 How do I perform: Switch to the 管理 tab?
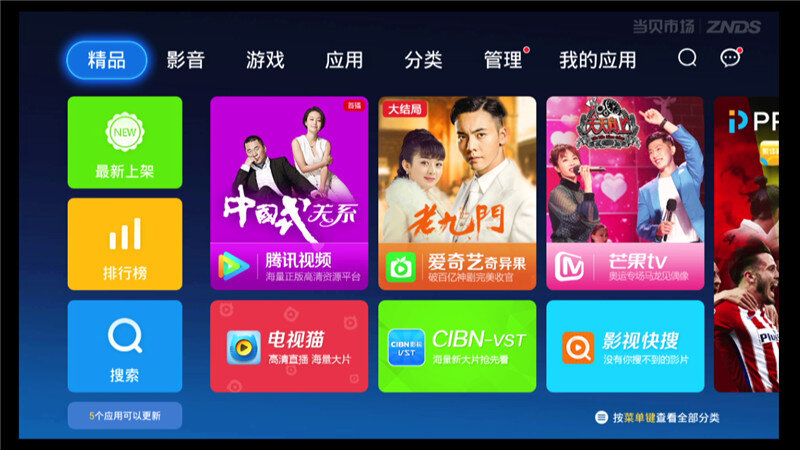[503, 60]
